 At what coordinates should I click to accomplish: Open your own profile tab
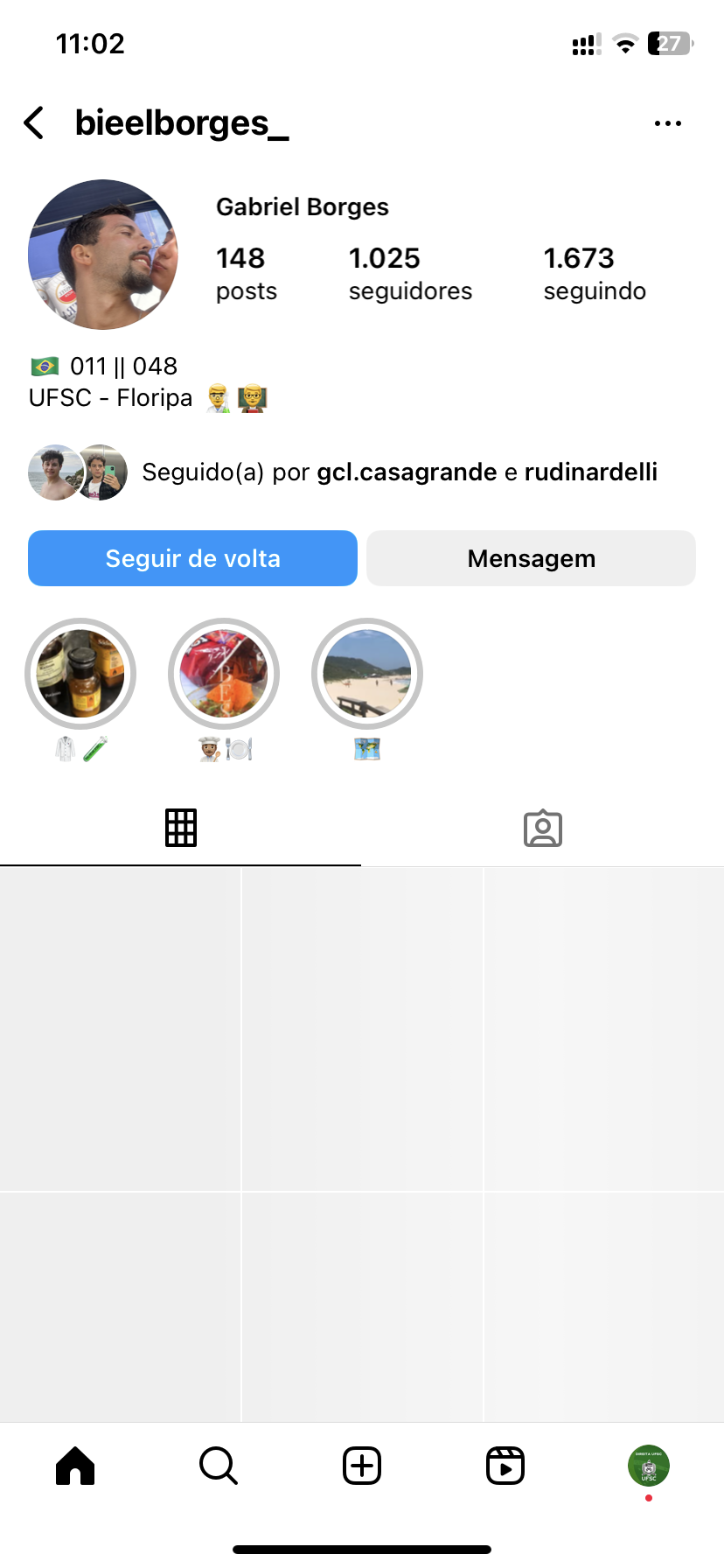[649, 1466]
